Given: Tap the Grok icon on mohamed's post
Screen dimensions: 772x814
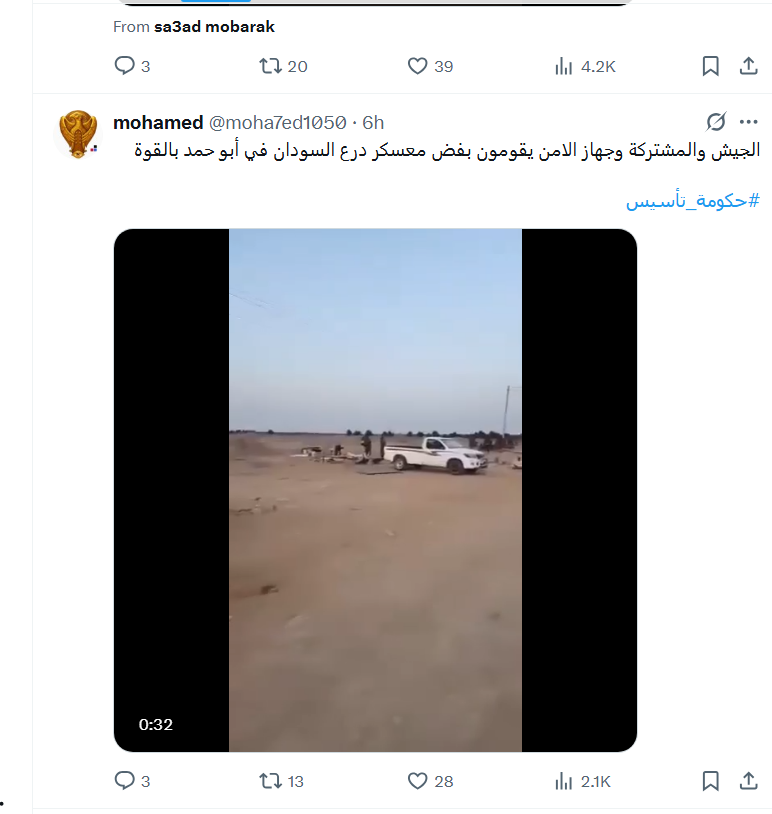Looking at the screenshot, I should pos(716,122).
